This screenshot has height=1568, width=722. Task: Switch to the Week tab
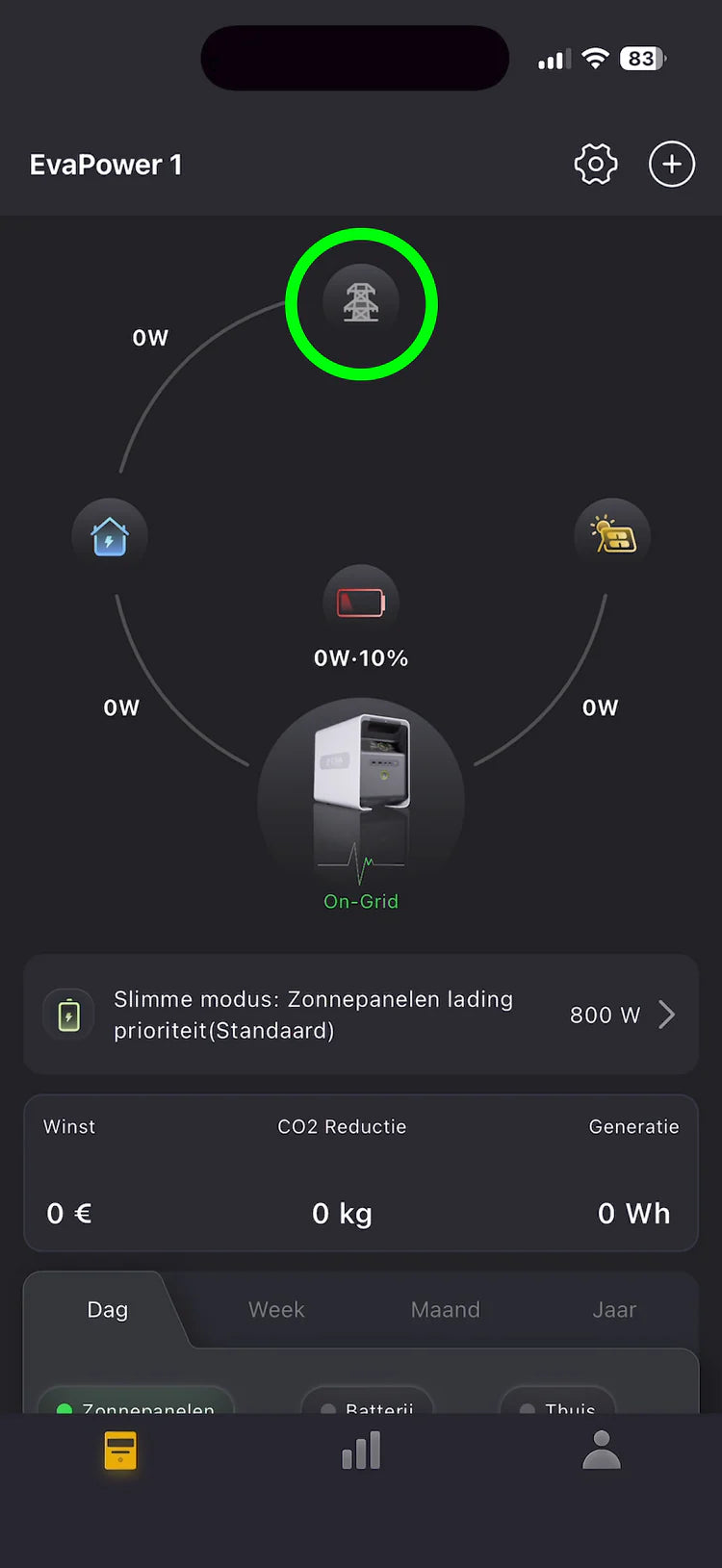pyautogui.click(x=276, y=1310)
